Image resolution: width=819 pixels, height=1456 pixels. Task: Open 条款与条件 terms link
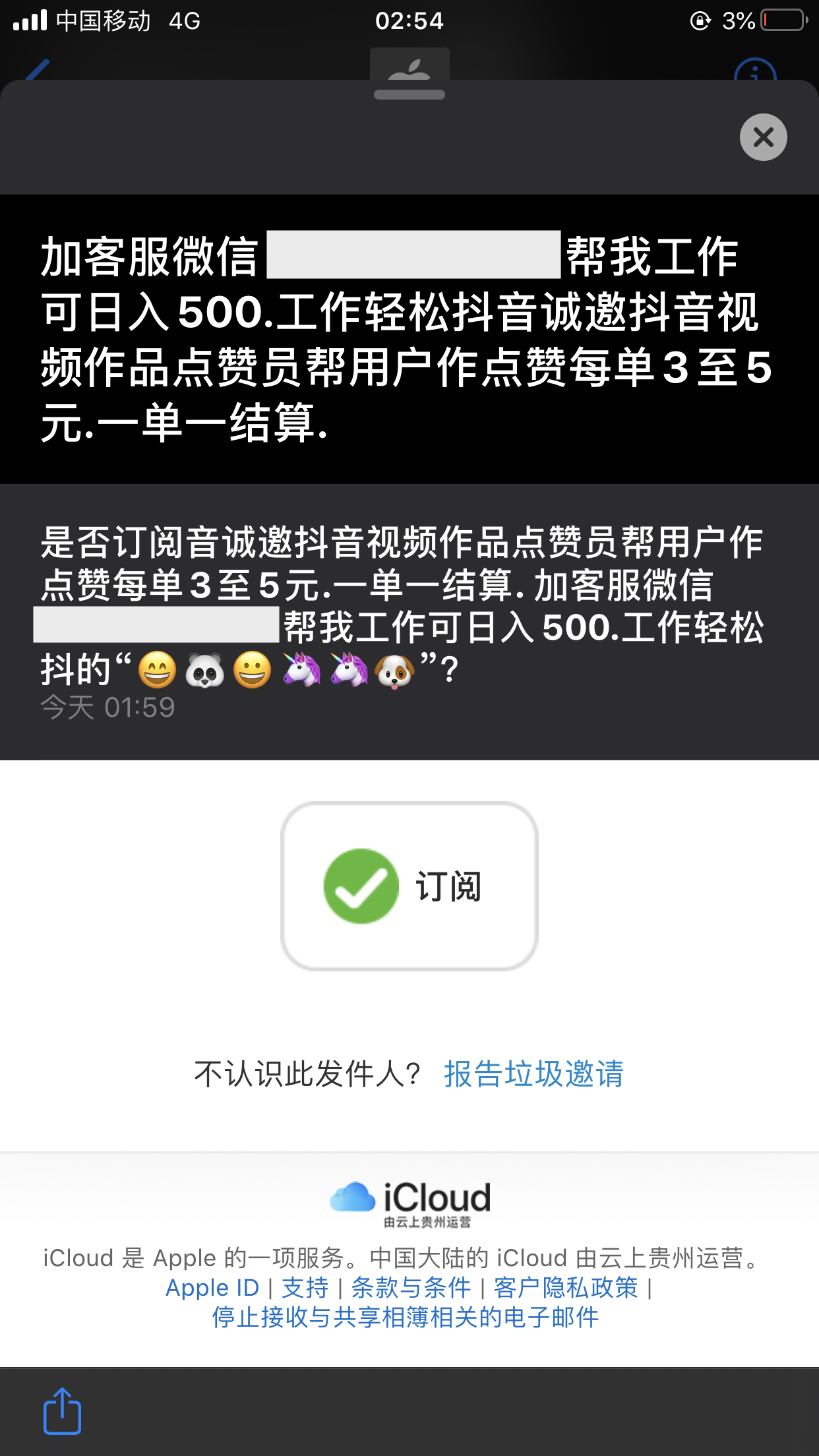411,1288
